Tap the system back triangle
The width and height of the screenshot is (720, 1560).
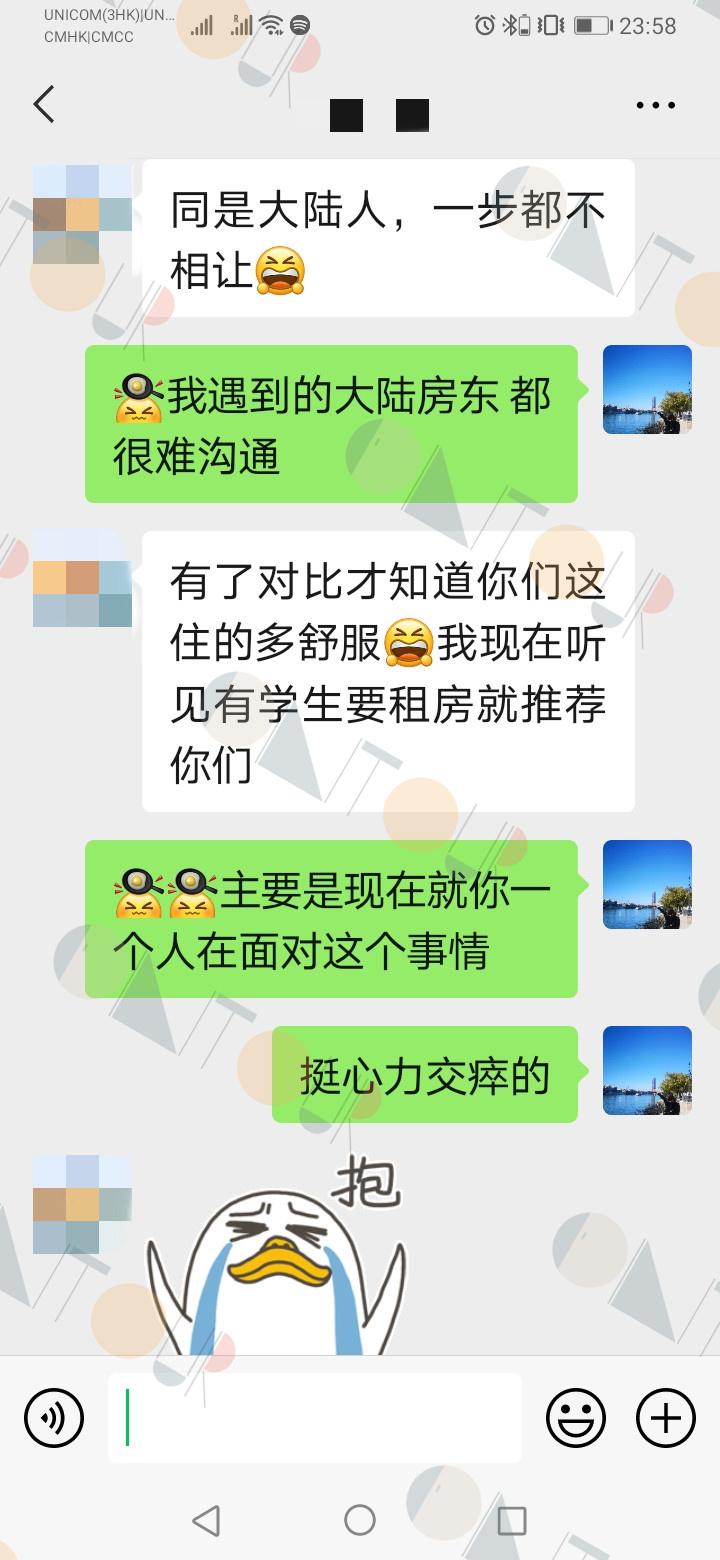coord(206,1520)
